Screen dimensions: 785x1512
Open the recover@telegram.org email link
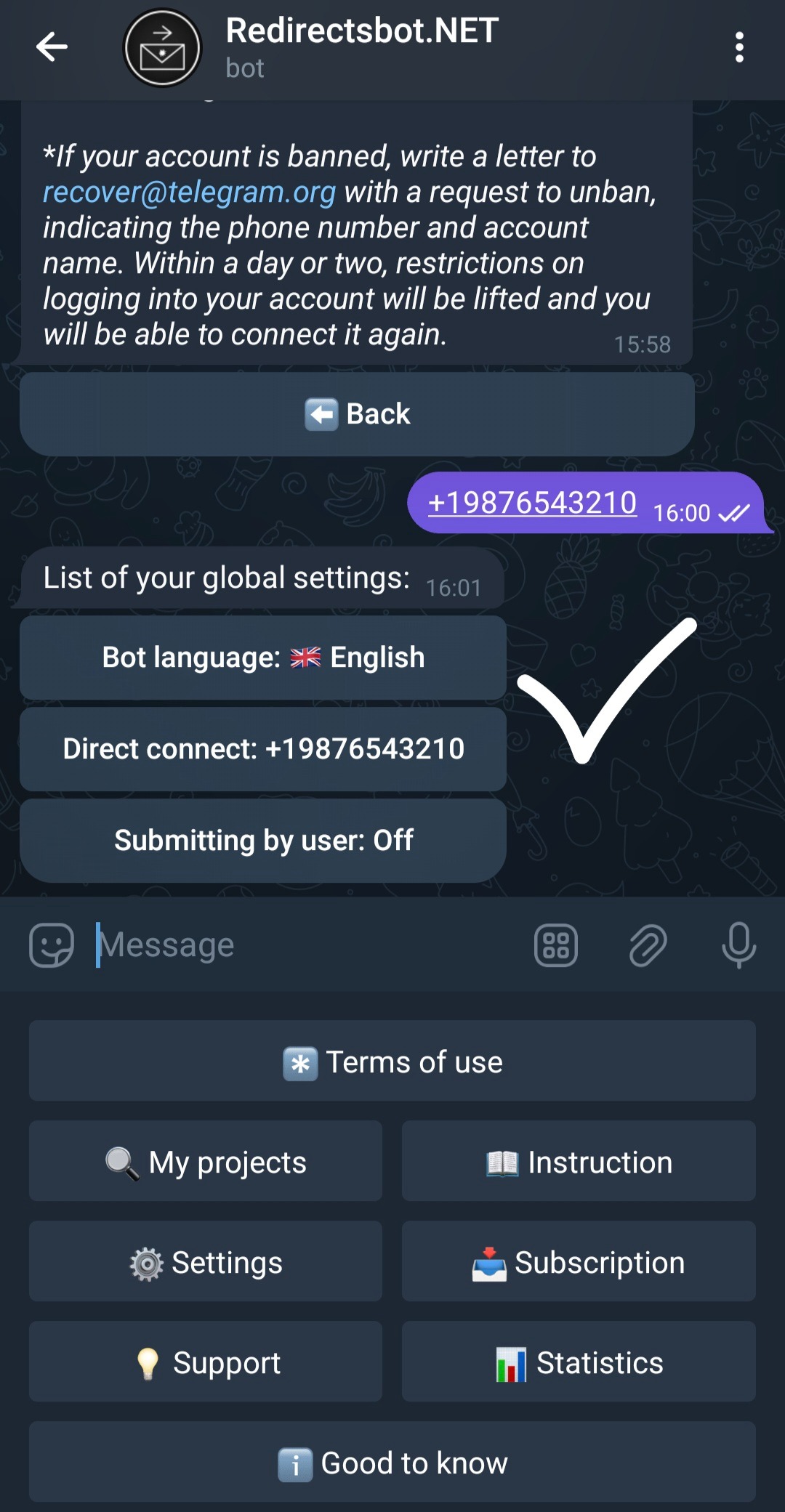point(189,193)
